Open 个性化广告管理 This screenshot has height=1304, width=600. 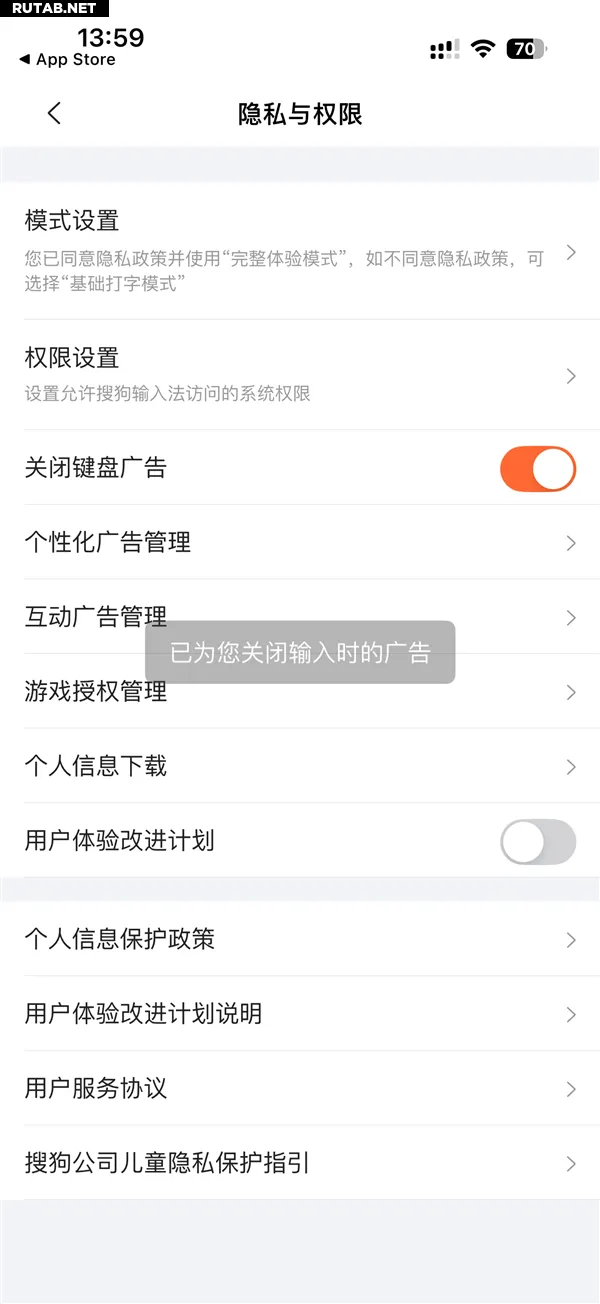300,543
